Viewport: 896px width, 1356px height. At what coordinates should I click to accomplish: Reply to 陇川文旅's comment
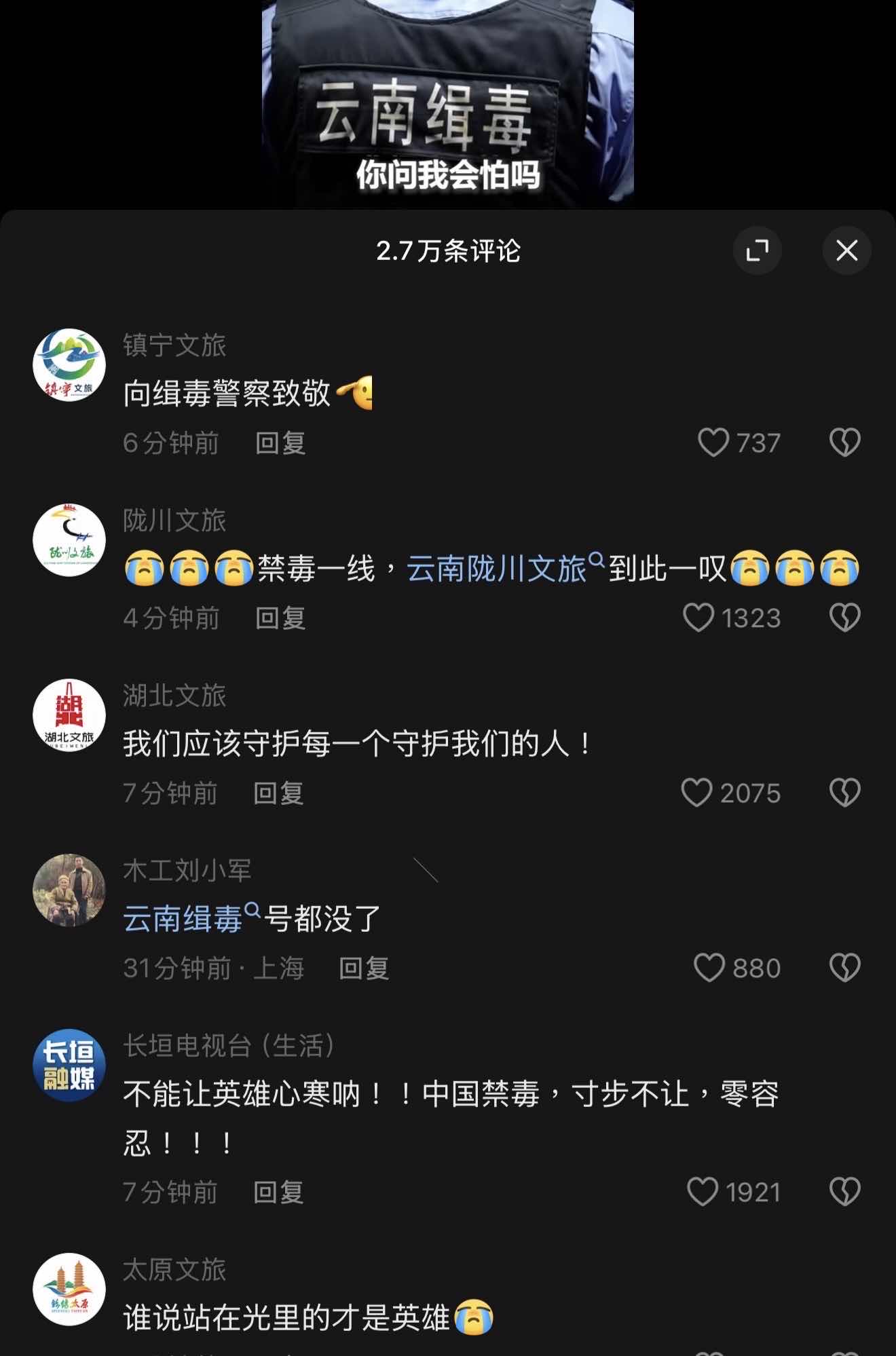280,618
